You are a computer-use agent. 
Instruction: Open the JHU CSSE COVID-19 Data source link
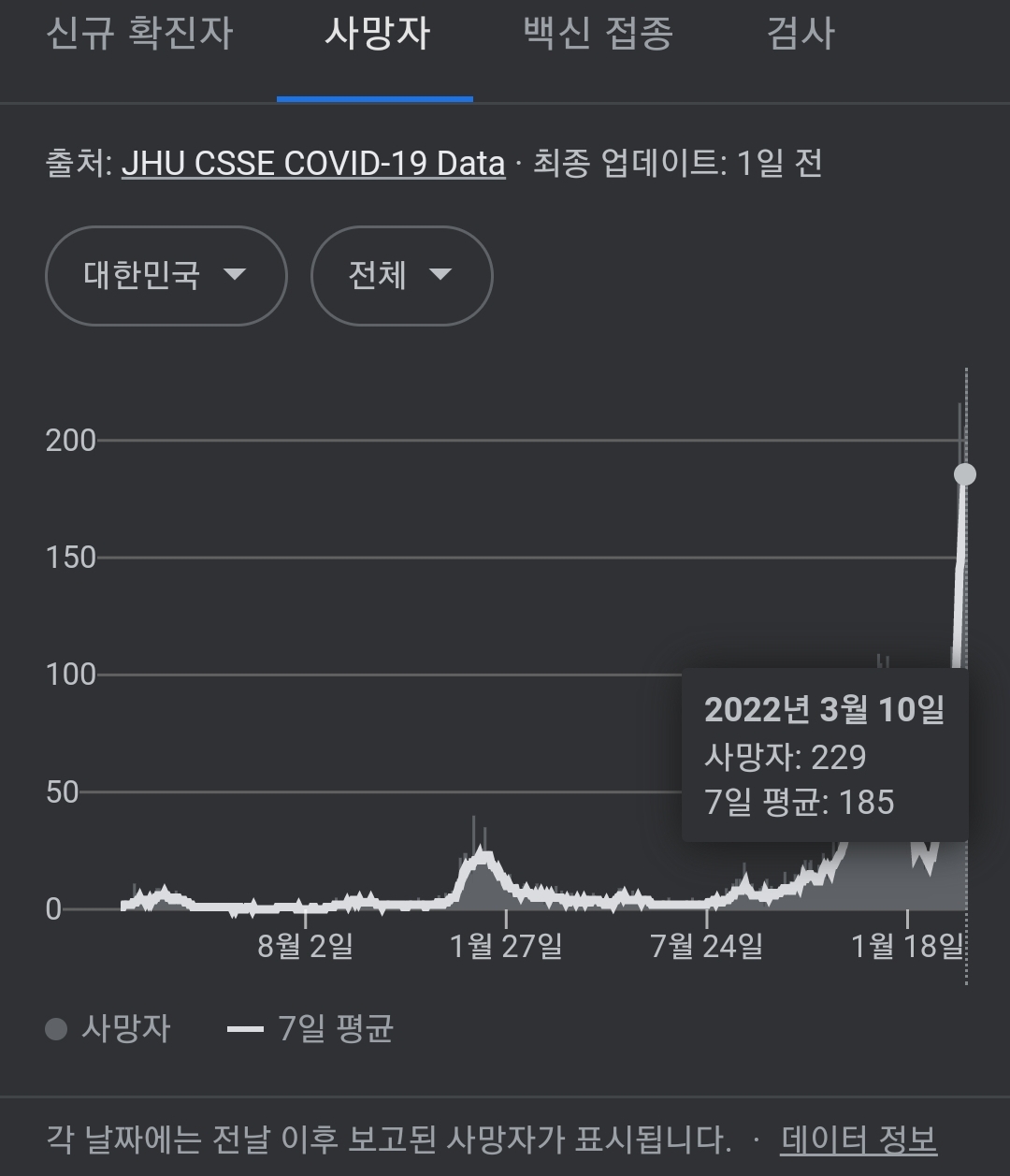coord(313,164)
